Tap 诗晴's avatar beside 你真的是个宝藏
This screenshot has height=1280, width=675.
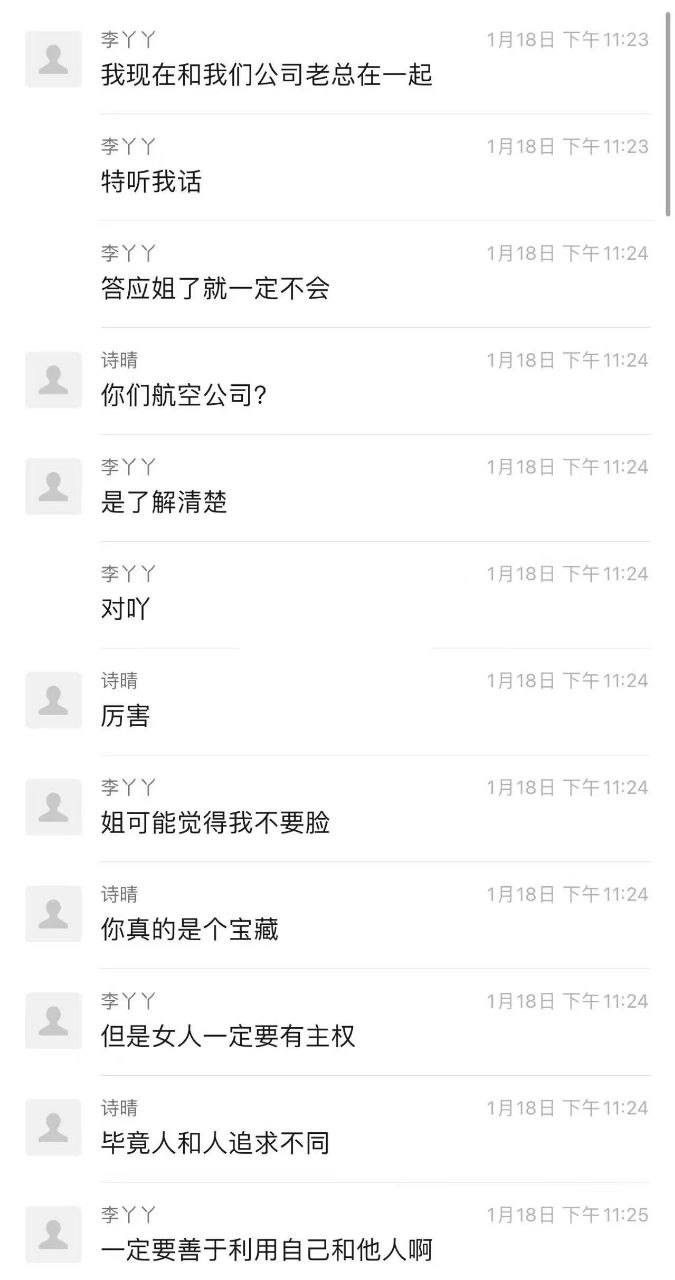(53, 914)
